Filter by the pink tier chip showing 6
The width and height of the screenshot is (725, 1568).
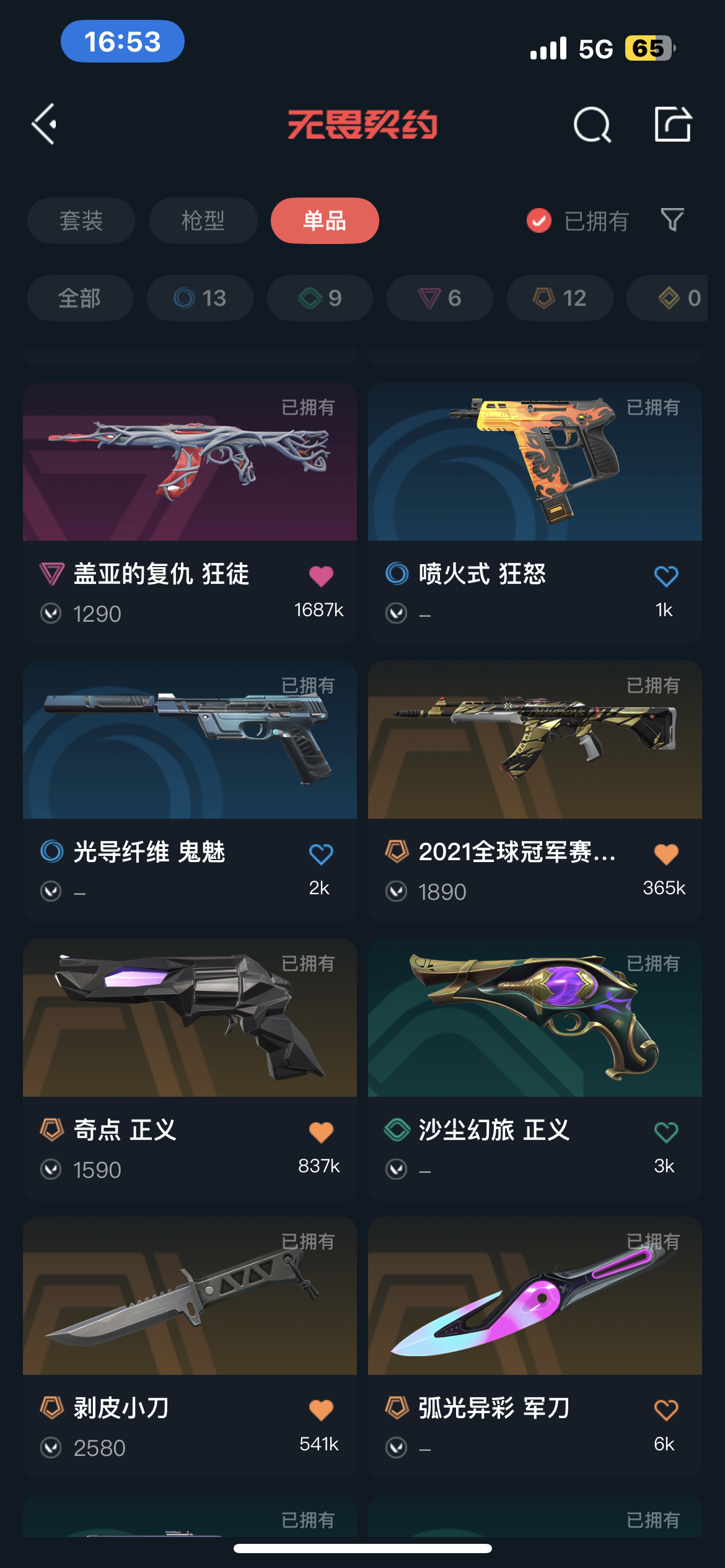(x=439, y=298)
